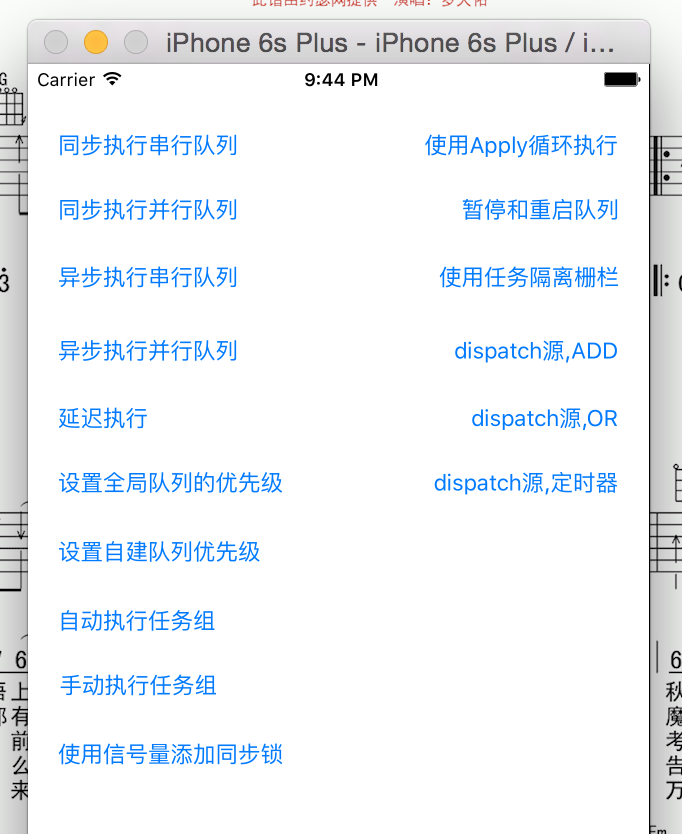Image resolution: width=682 pixels, height=834 pixels.
Task: Run 使用Apply循环执行
Action: [521, 146]
